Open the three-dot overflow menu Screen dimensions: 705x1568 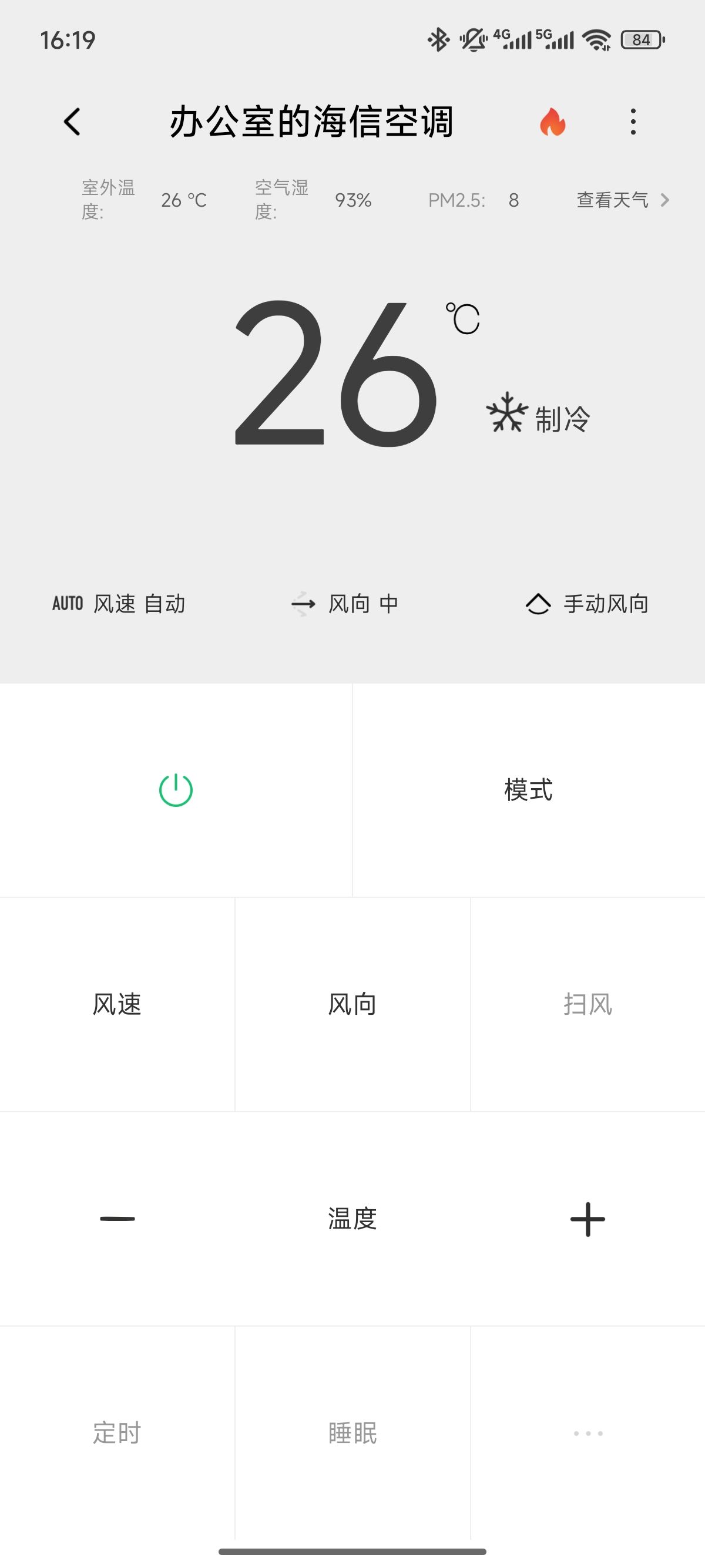633,122
